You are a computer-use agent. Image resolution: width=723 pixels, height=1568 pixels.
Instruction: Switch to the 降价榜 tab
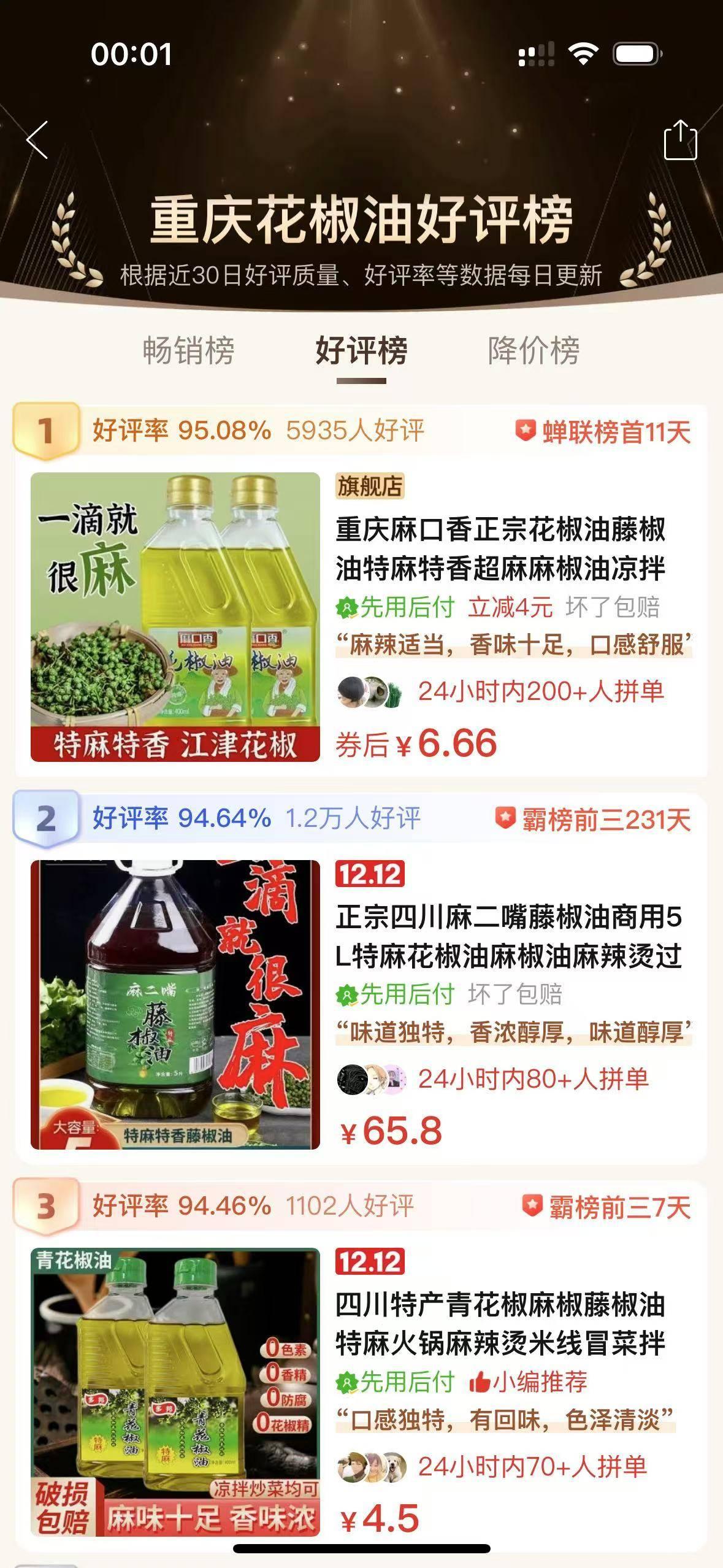coord(534,351)
